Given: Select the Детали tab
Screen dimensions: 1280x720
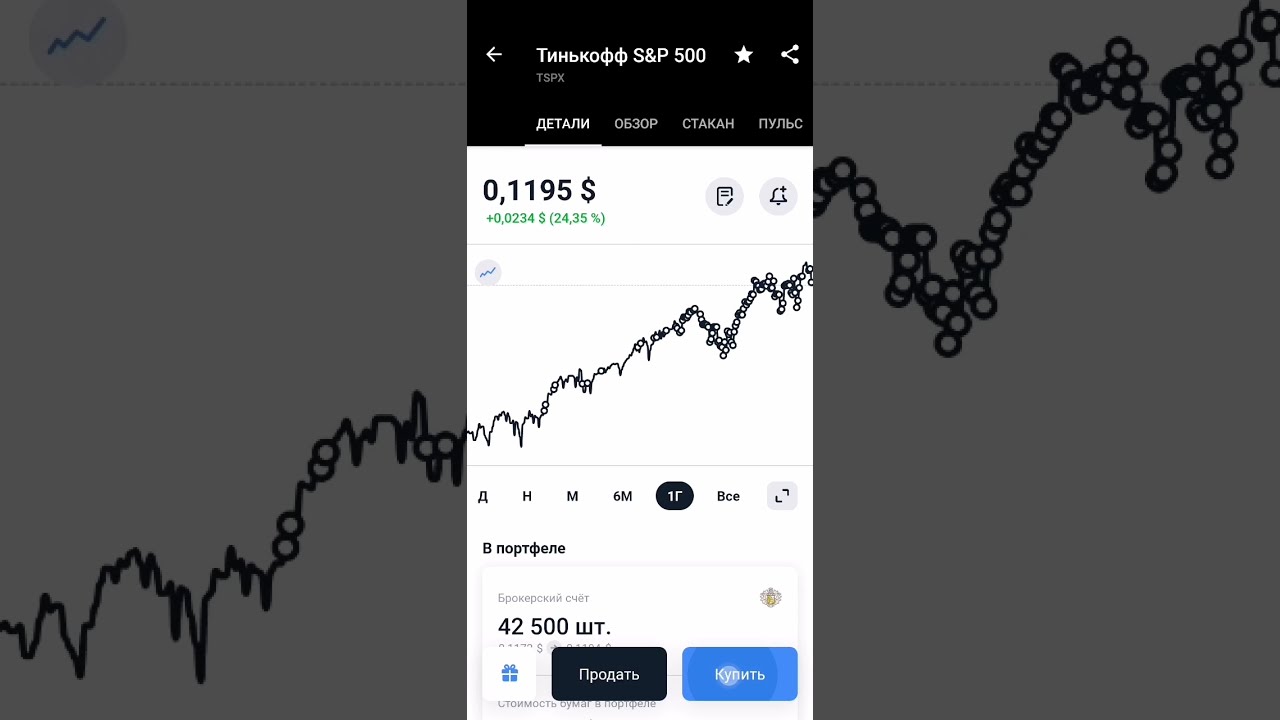Looking at the screenshot, I should coord(563,124).
